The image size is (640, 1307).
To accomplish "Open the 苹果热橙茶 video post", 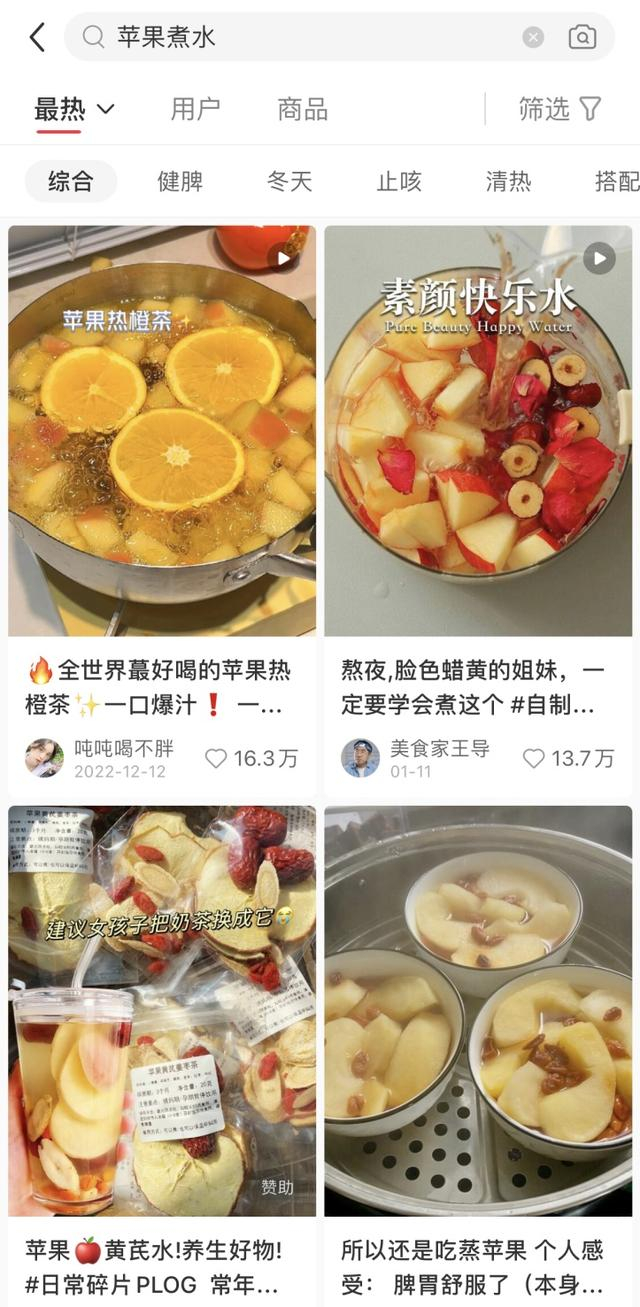I will (x=162, y=430).
